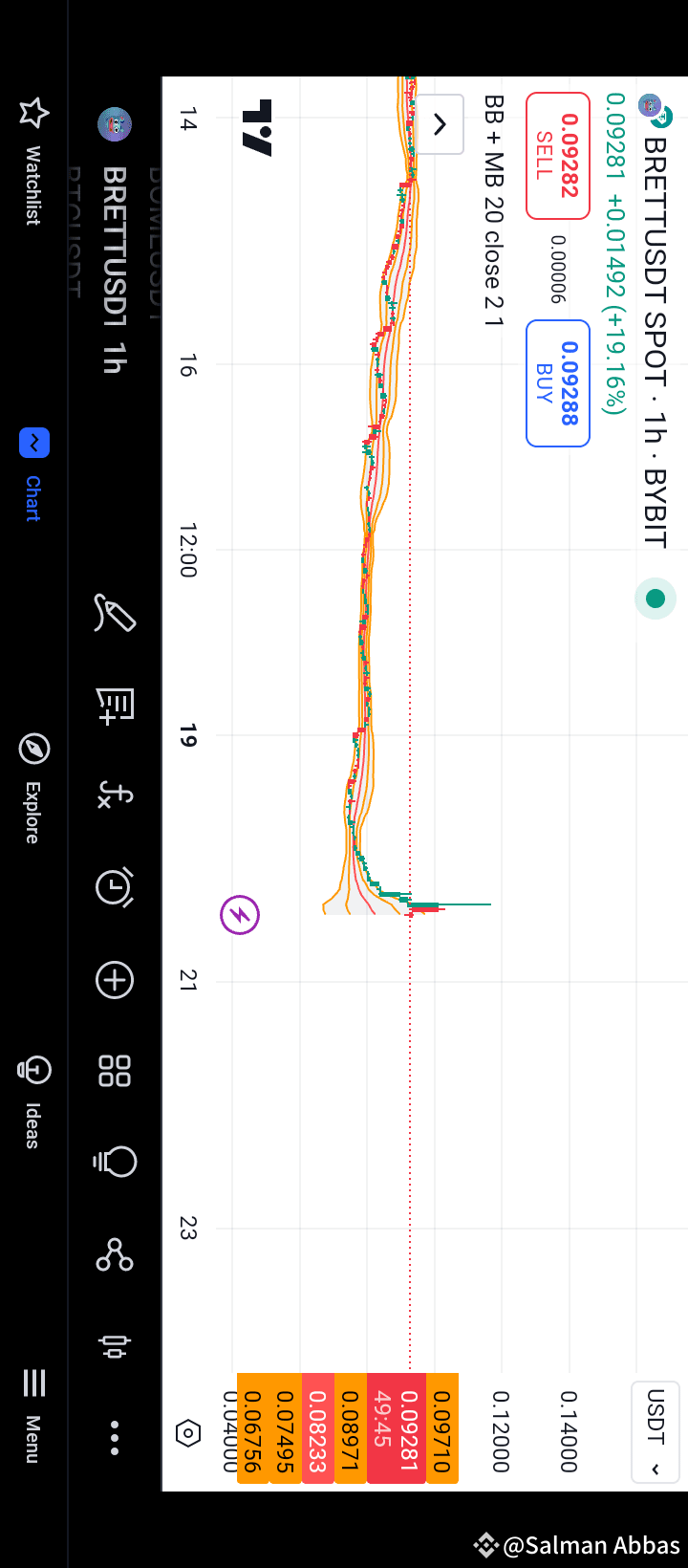688x1568 pixels.
Task: Tap the plus icon to add a symbol
Action: click(x=115, y=980)
